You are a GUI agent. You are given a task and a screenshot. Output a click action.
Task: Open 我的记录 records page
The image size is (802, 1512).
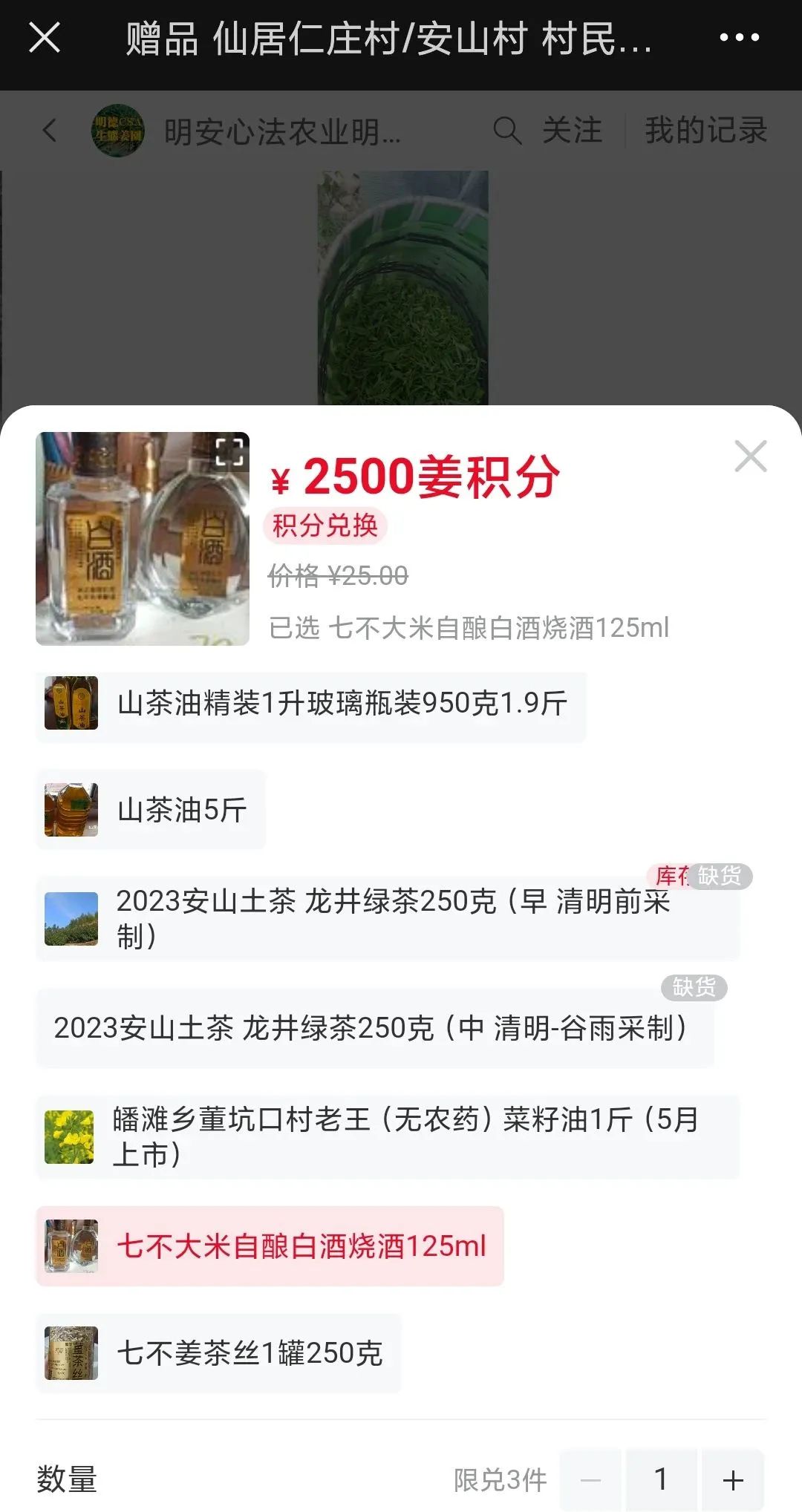(x=705, y=131)
